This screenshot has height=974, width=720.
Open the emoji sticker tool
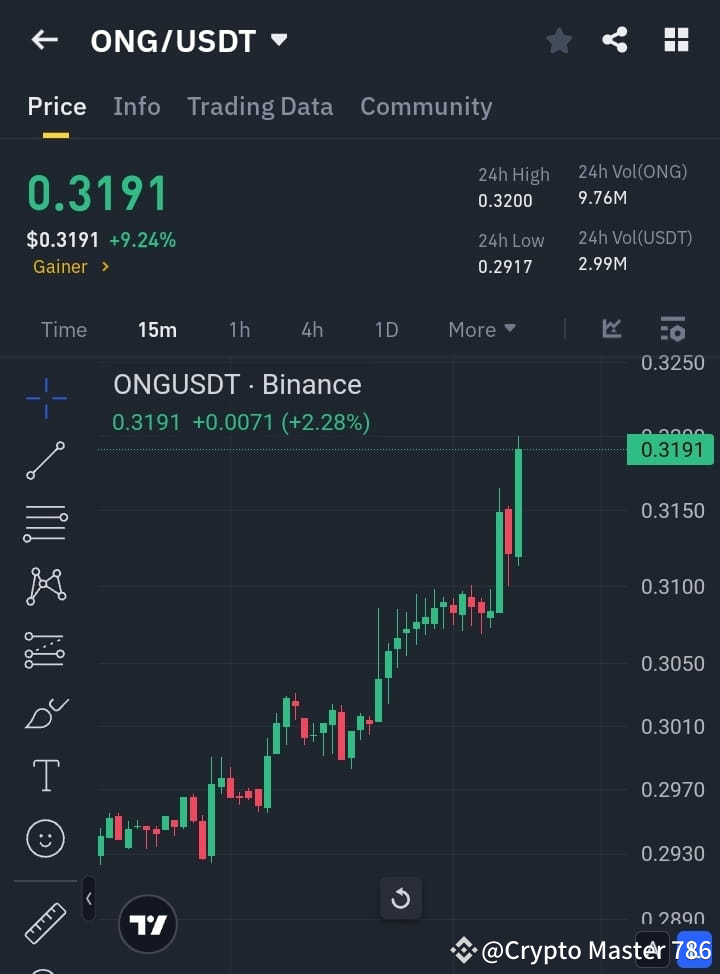44,838
